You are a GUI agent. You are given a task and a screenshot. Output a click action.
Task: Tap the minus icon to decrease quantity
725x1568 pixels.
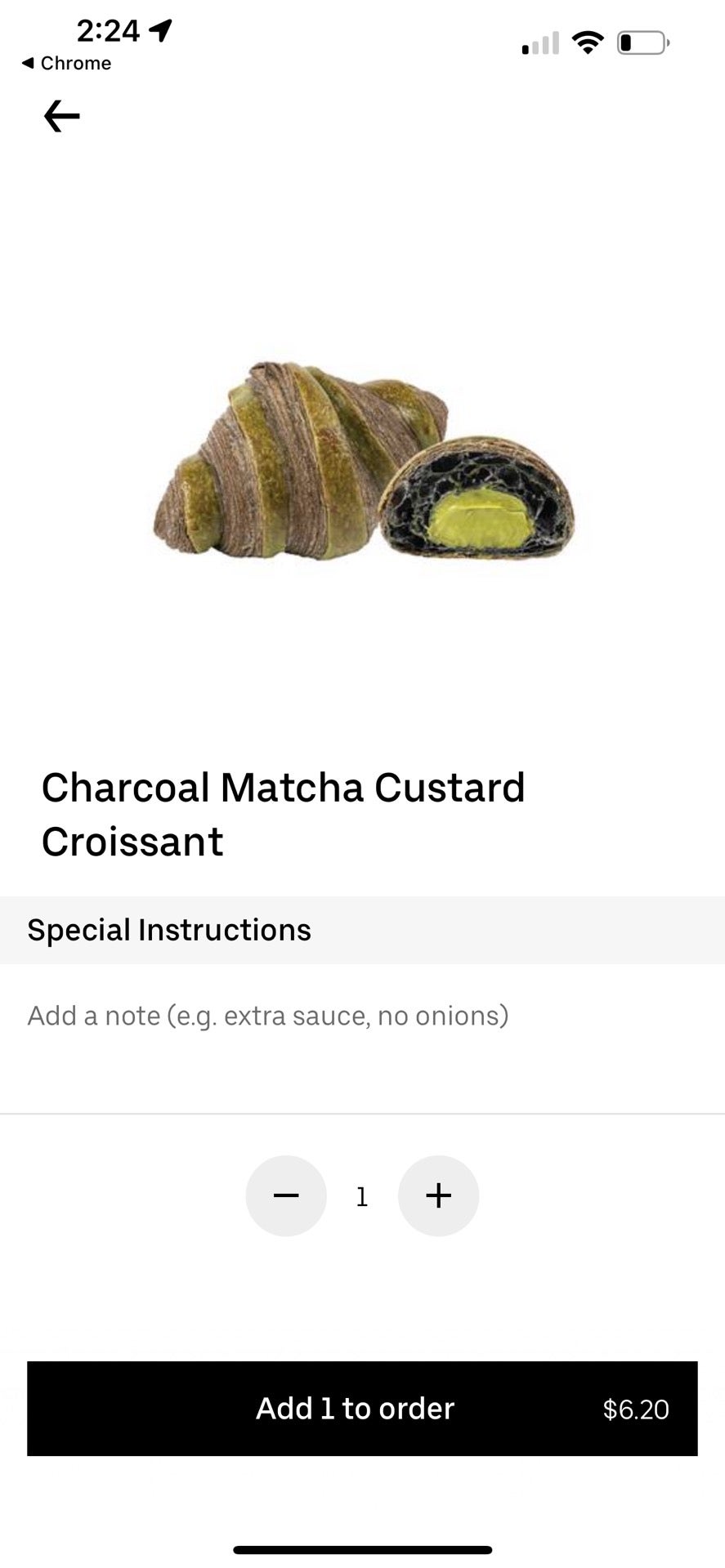pyautogui.click(x=286, y=1195)
